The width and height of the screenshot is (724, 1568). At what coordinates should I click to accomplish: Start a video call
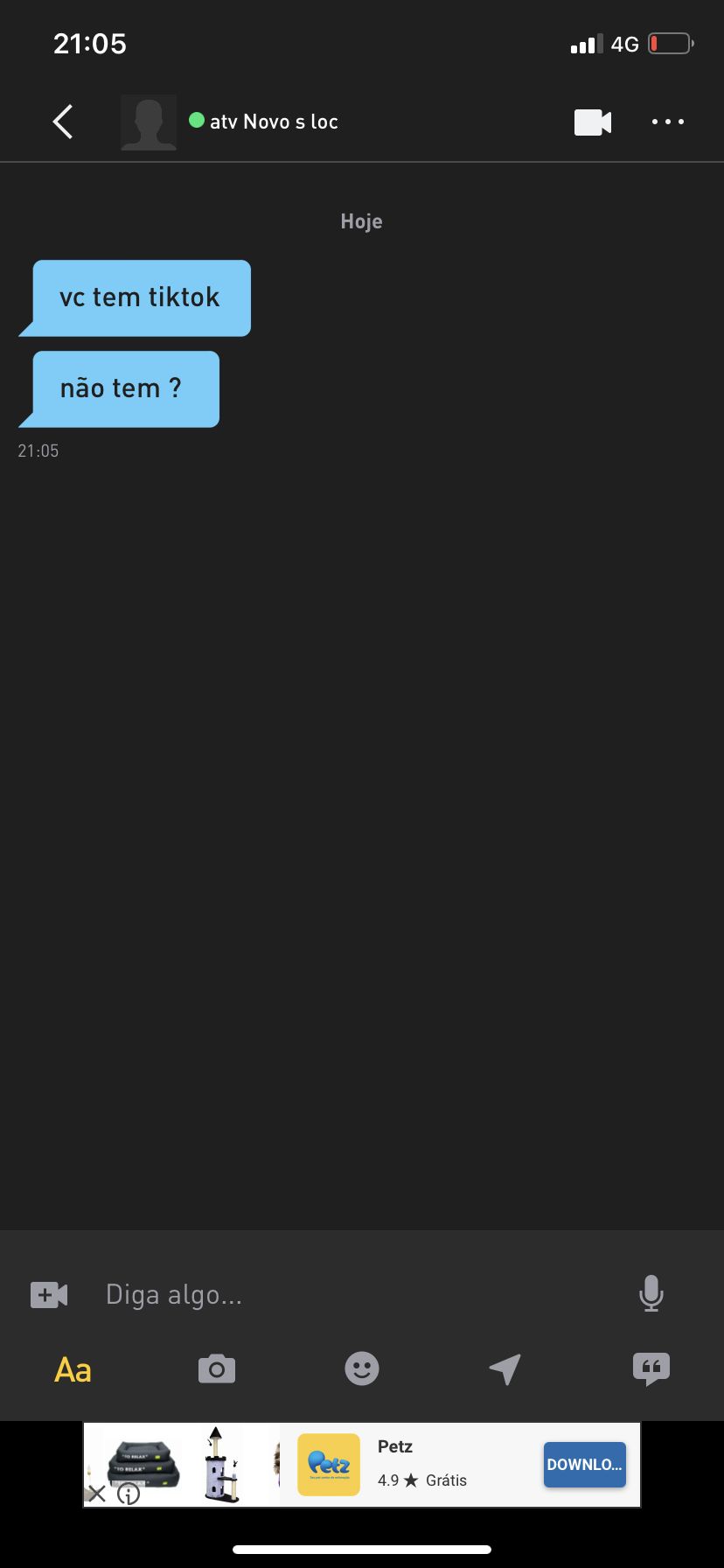tap(593, 122)
